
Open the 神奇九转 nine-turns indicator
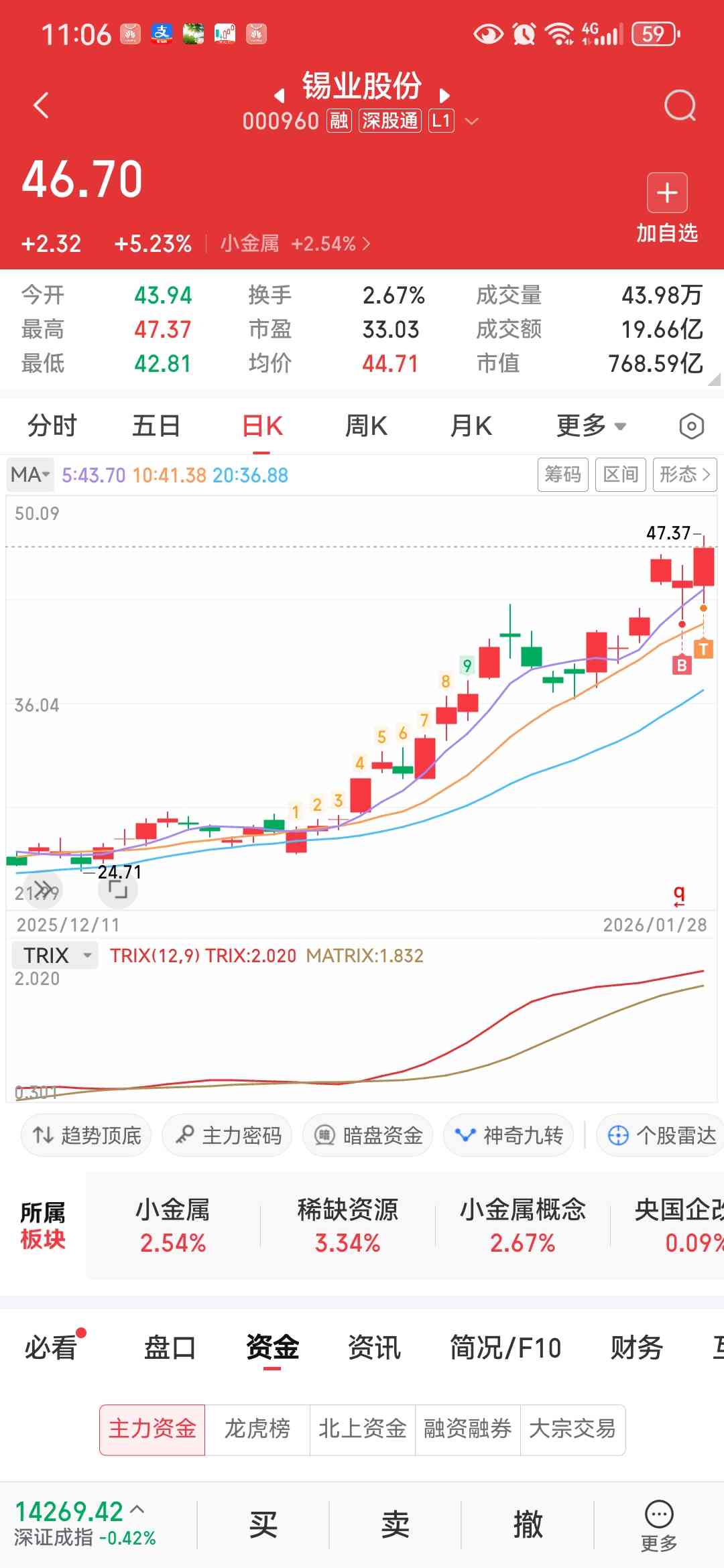[508, 1135]
